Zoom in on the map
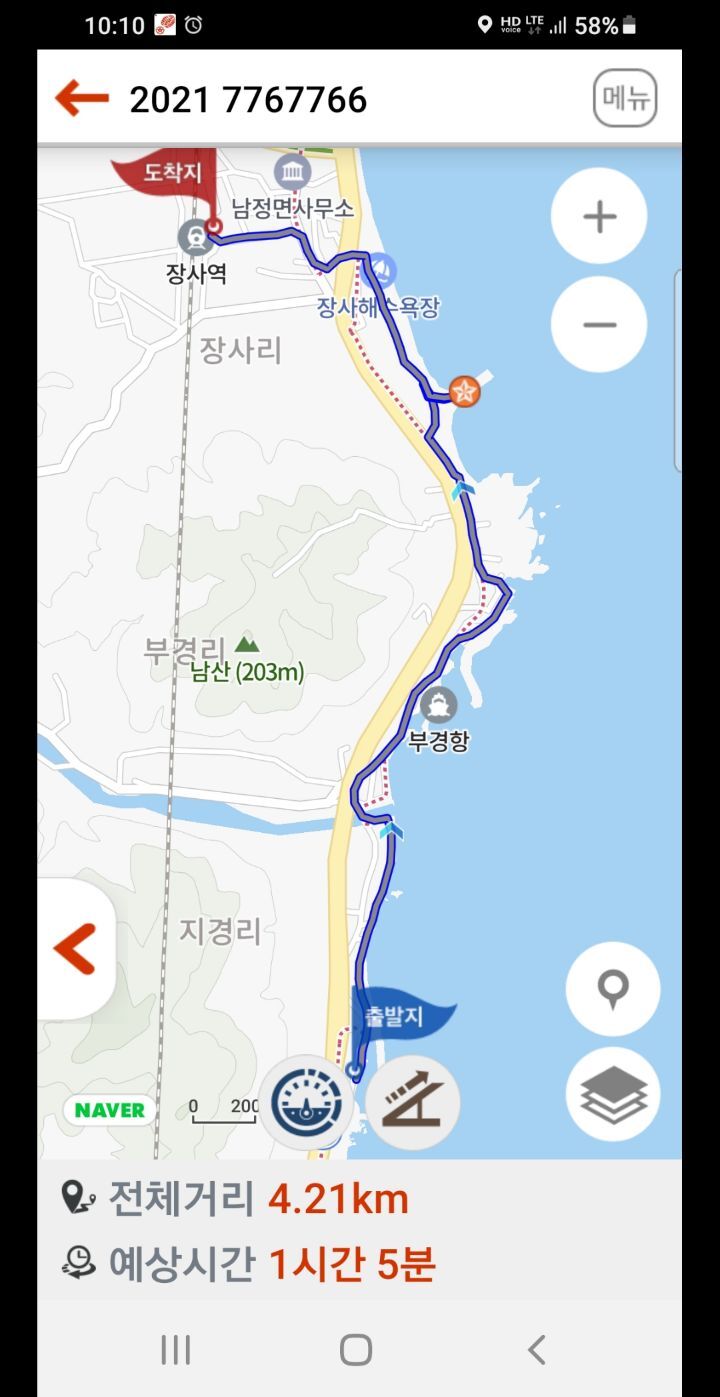720x1397 pixels. click(x=599, y=216)
